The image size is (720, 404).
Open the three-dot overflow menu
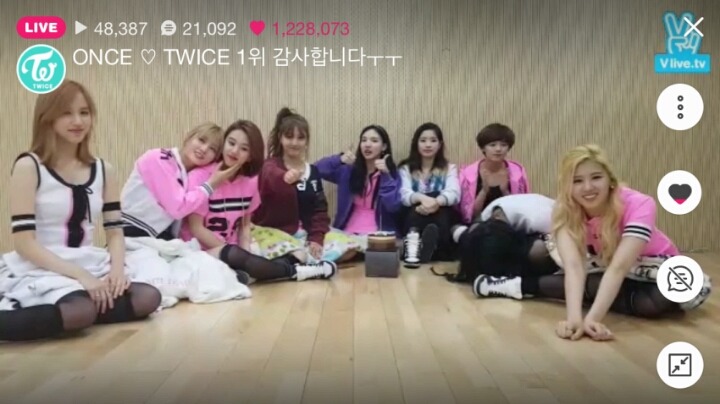coord(680,107)
